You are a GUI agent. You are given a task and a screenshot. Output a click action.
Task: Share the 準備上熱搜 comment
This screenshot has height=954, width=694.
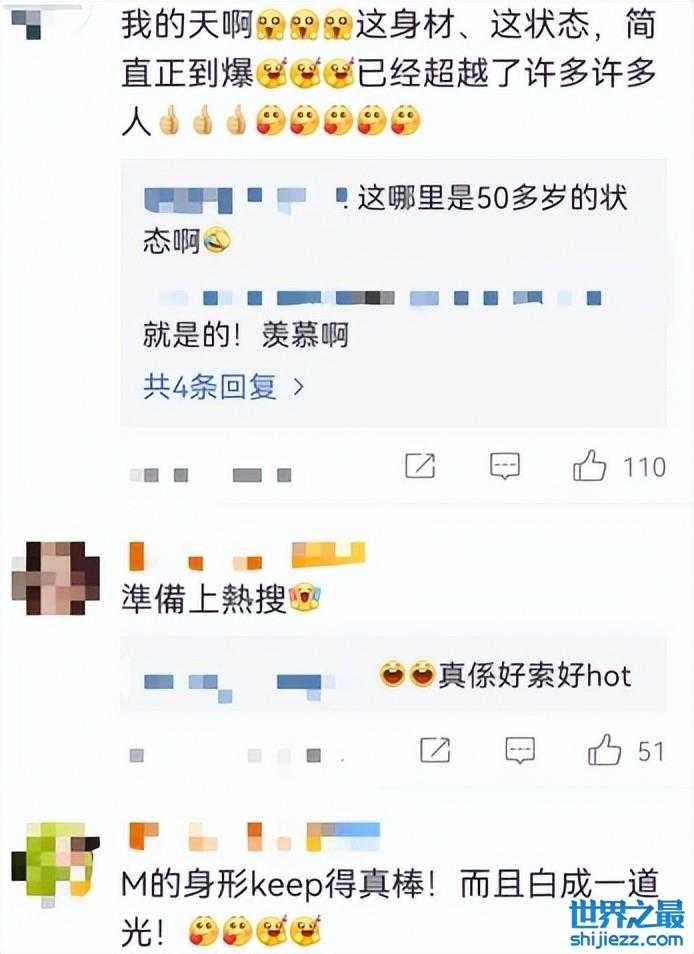pyautogui.click(x=434, y=750)
